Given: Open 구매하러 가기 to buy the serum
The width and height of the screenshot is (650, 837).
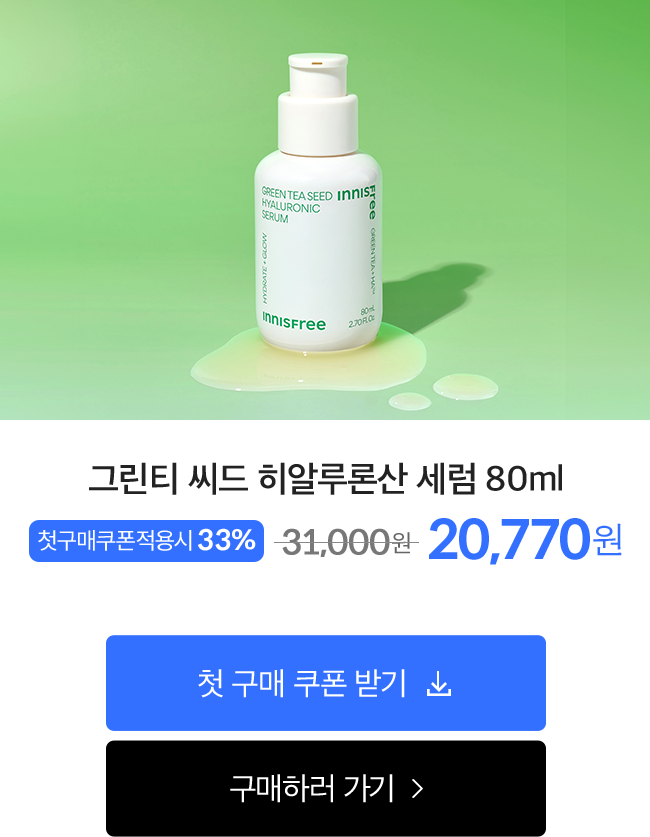Looking at the screenshot, I should [326, 788].
